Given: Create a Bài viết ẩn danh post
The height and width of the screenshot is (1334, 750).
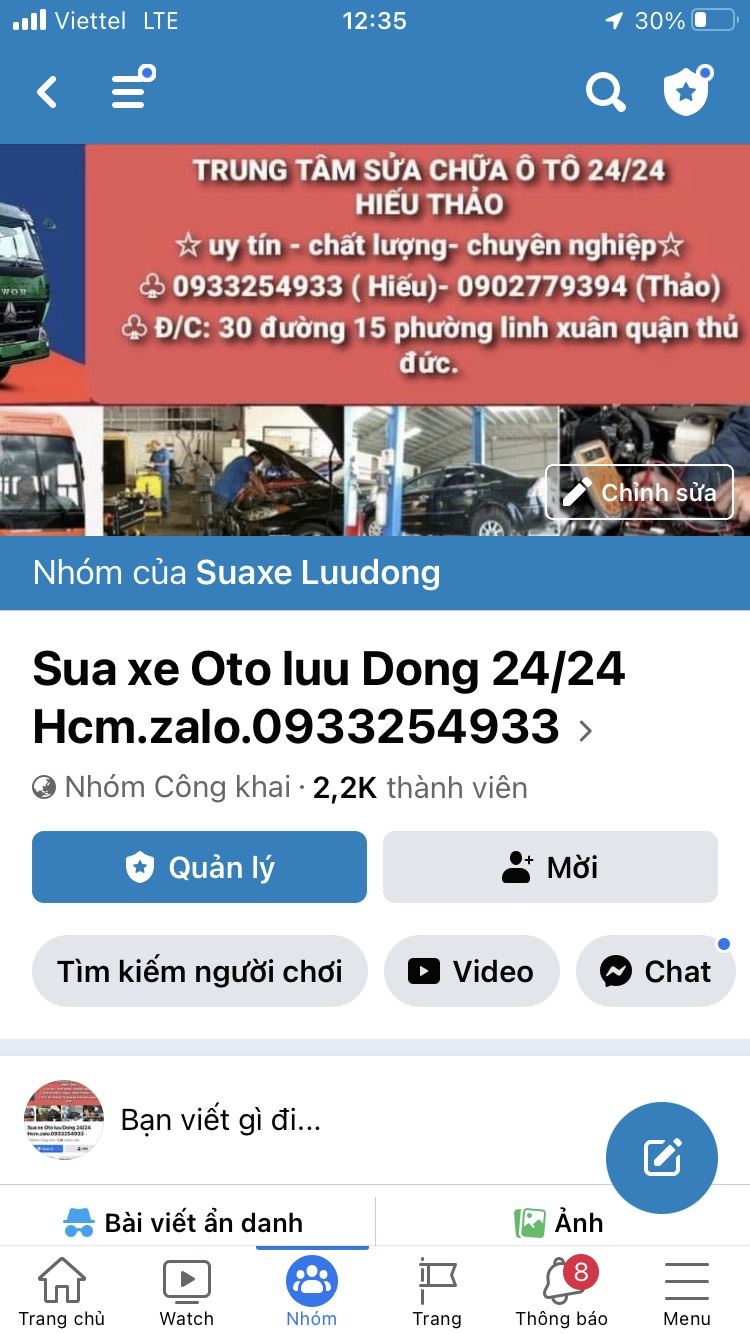Looking at the screenshot, I should [185, 1222].
